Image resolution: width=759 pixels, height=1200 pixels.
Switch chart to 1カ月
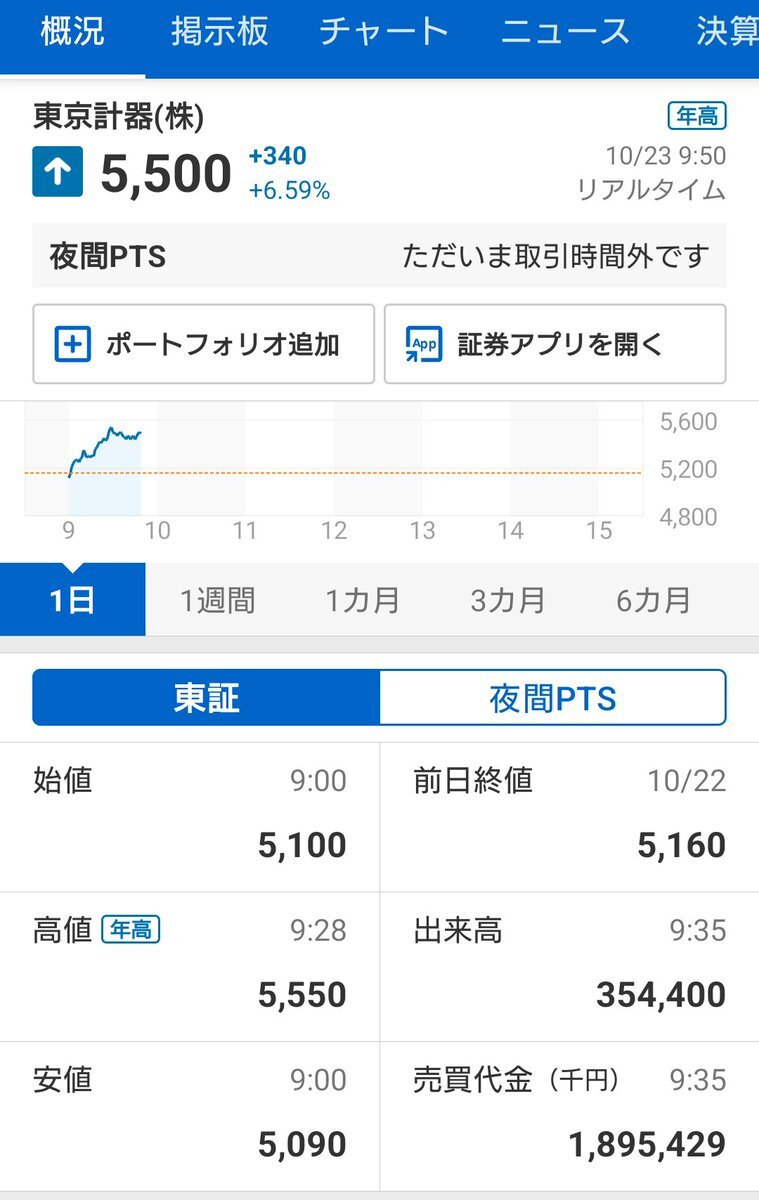coord(363,600)
